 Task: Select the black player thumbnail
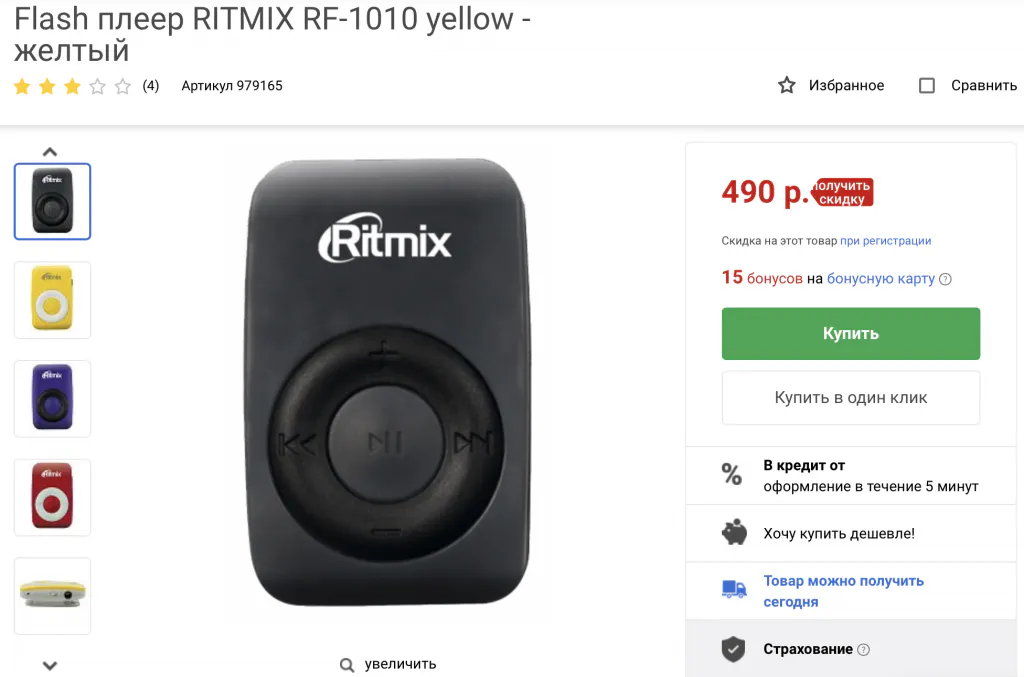pyautogui.click(x=52, y=202)
